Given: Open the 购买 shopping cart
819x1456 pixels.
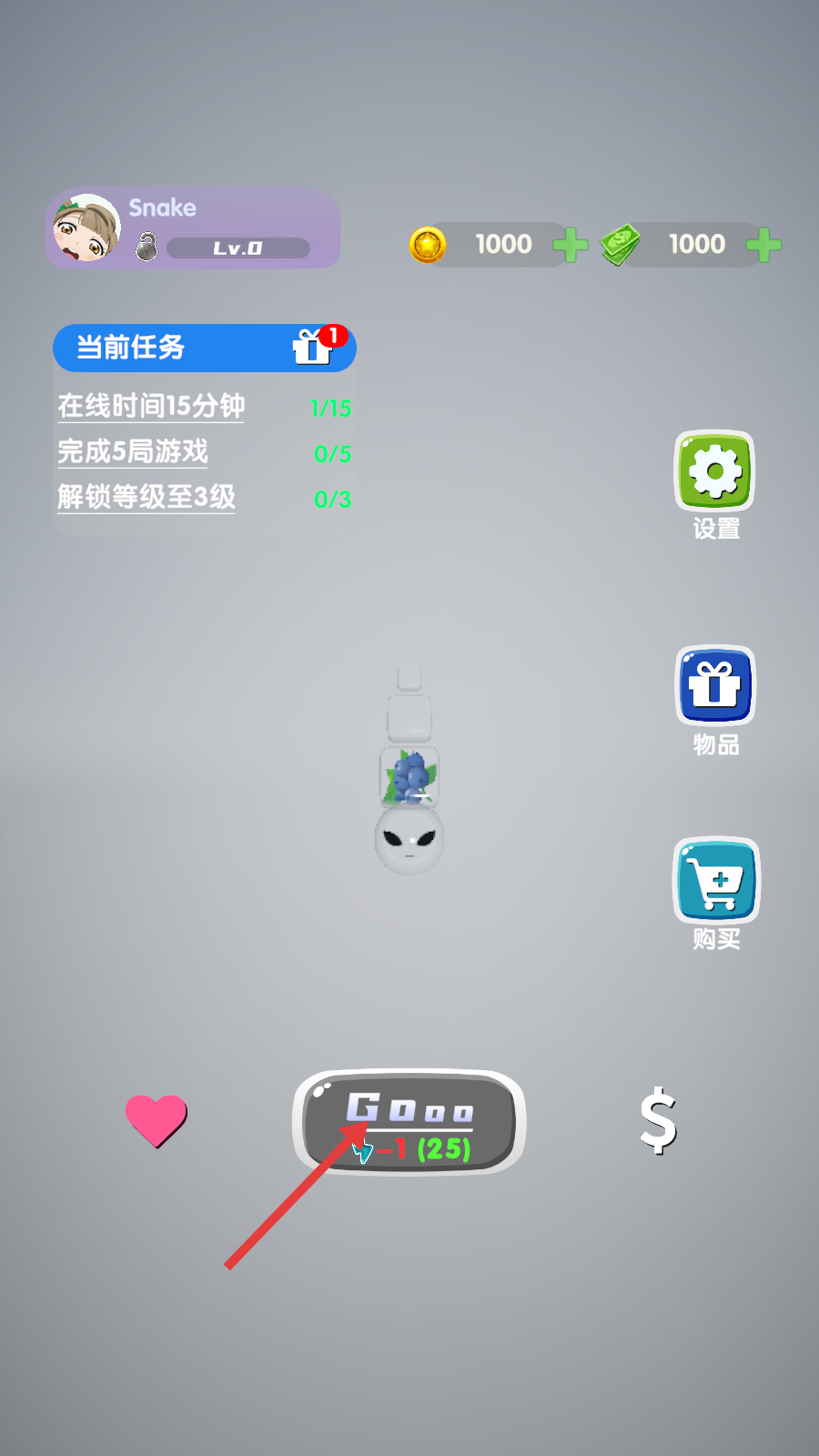Looking at the screenshot, I should coord(716,880).
